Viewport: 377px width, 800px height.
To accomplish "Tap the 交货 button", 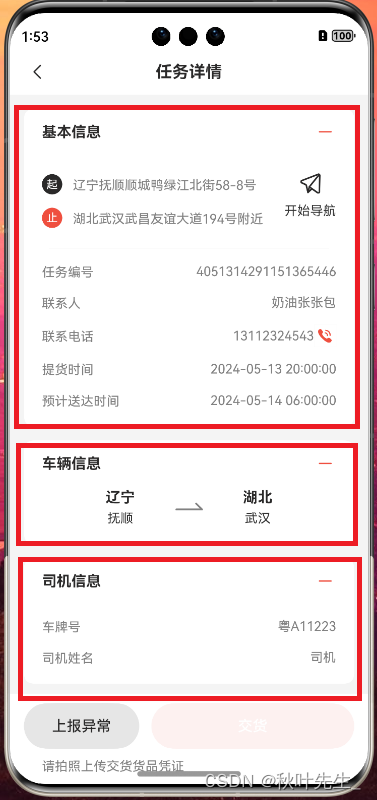I will (253, 726).
